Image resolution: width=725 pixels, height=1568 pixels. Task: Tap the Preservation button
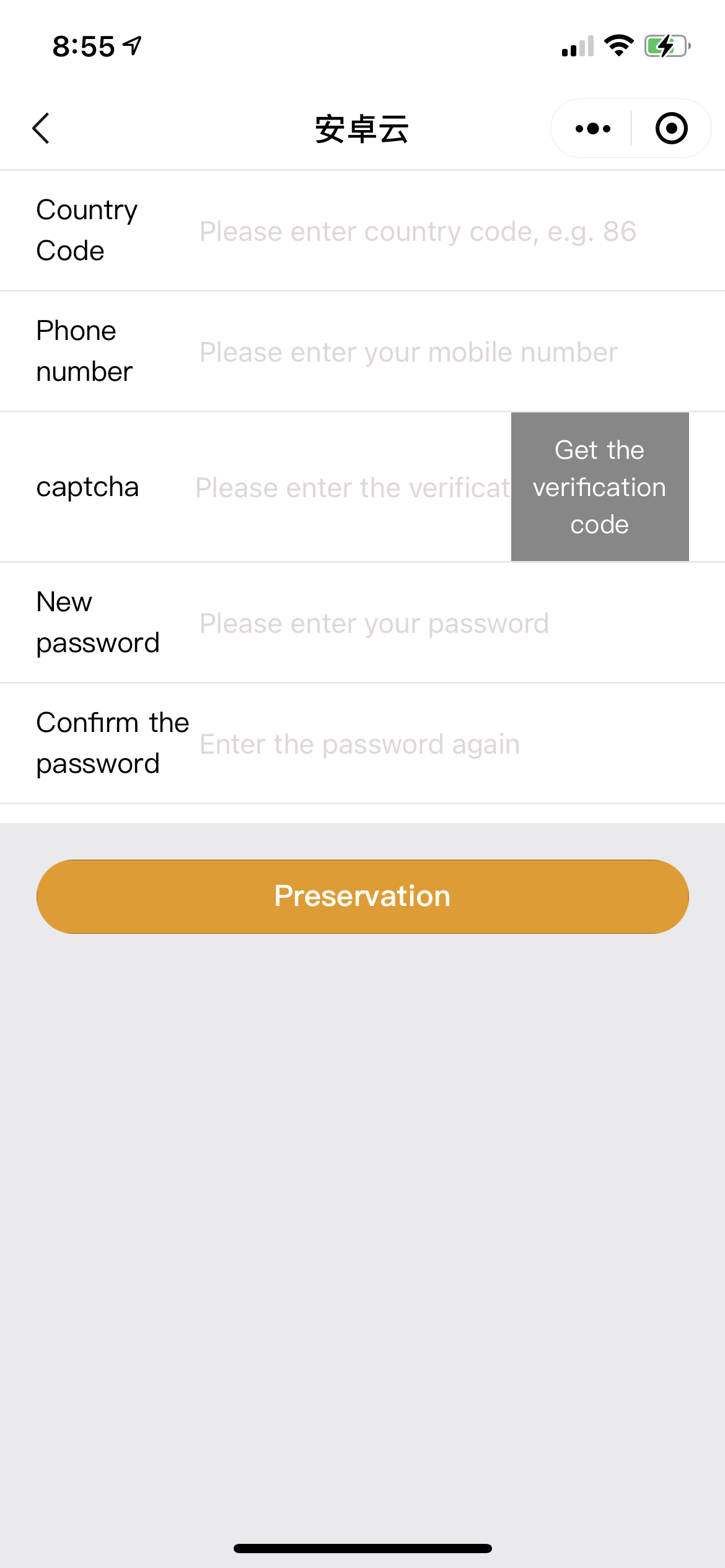[x=362, y=896]
